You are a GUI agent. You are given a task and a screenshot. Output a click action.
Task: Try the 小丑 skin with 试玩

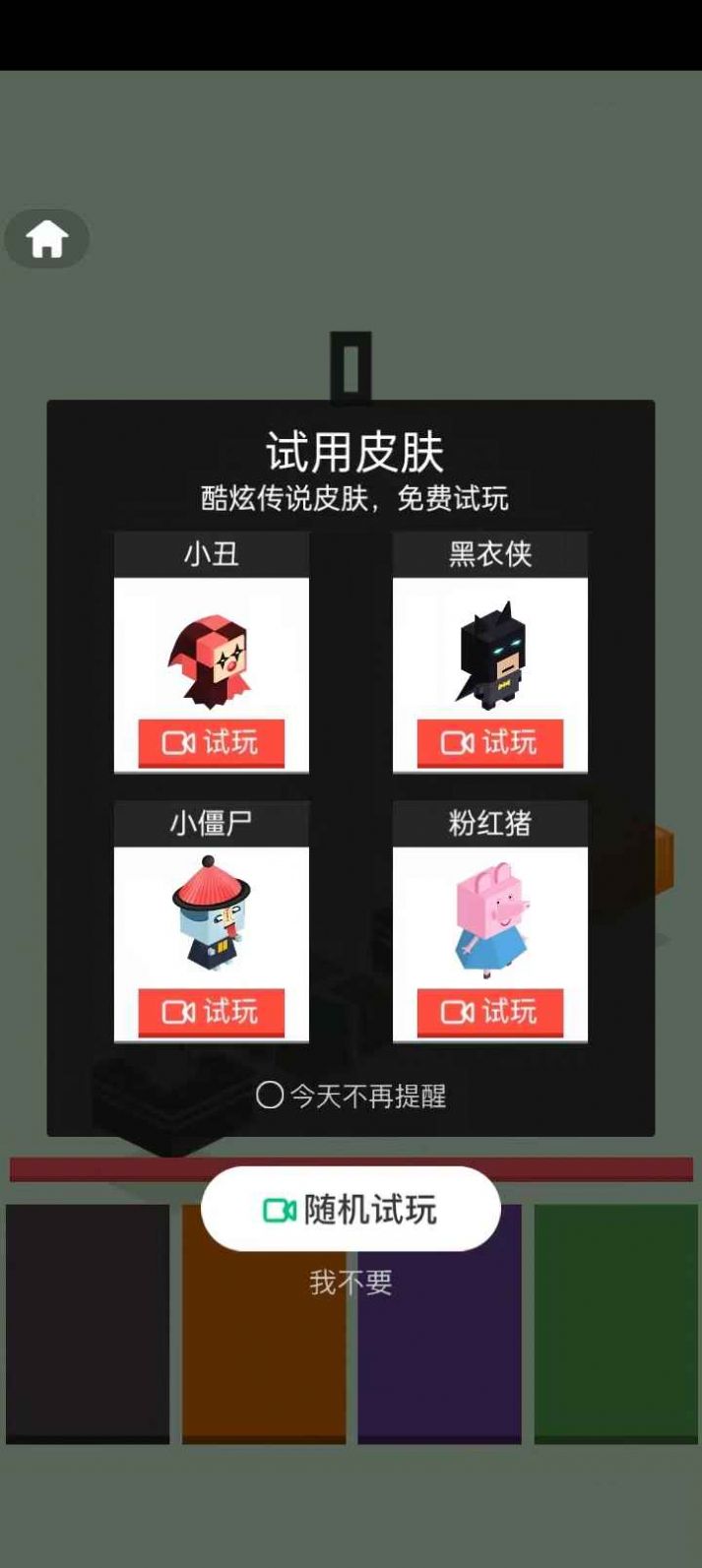[x=211, y=743]
